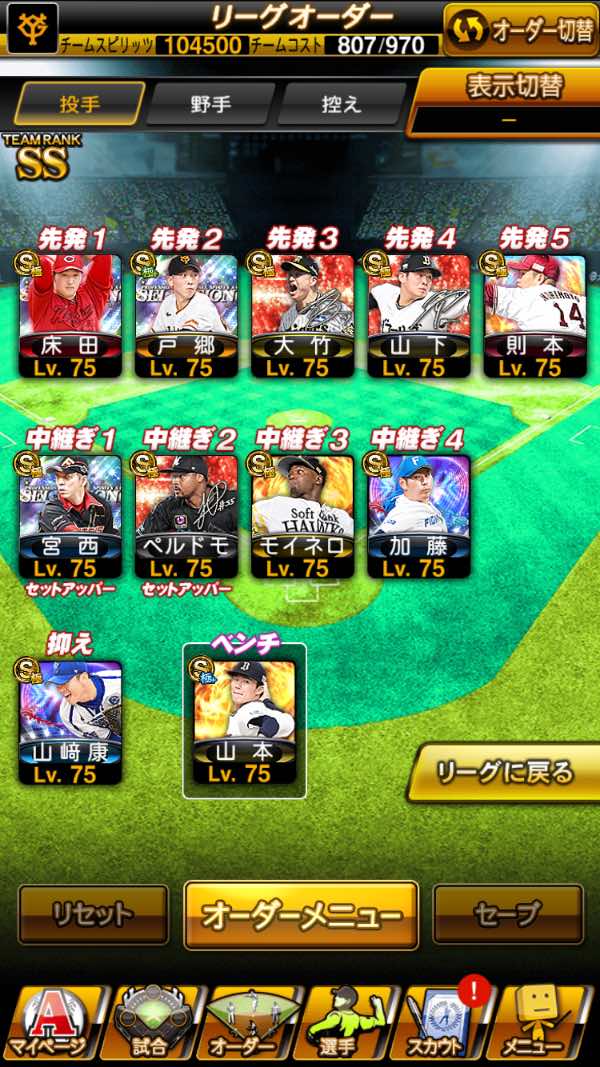Save the lineup with セーブ

pyautogui.click(x=507, y=914)
